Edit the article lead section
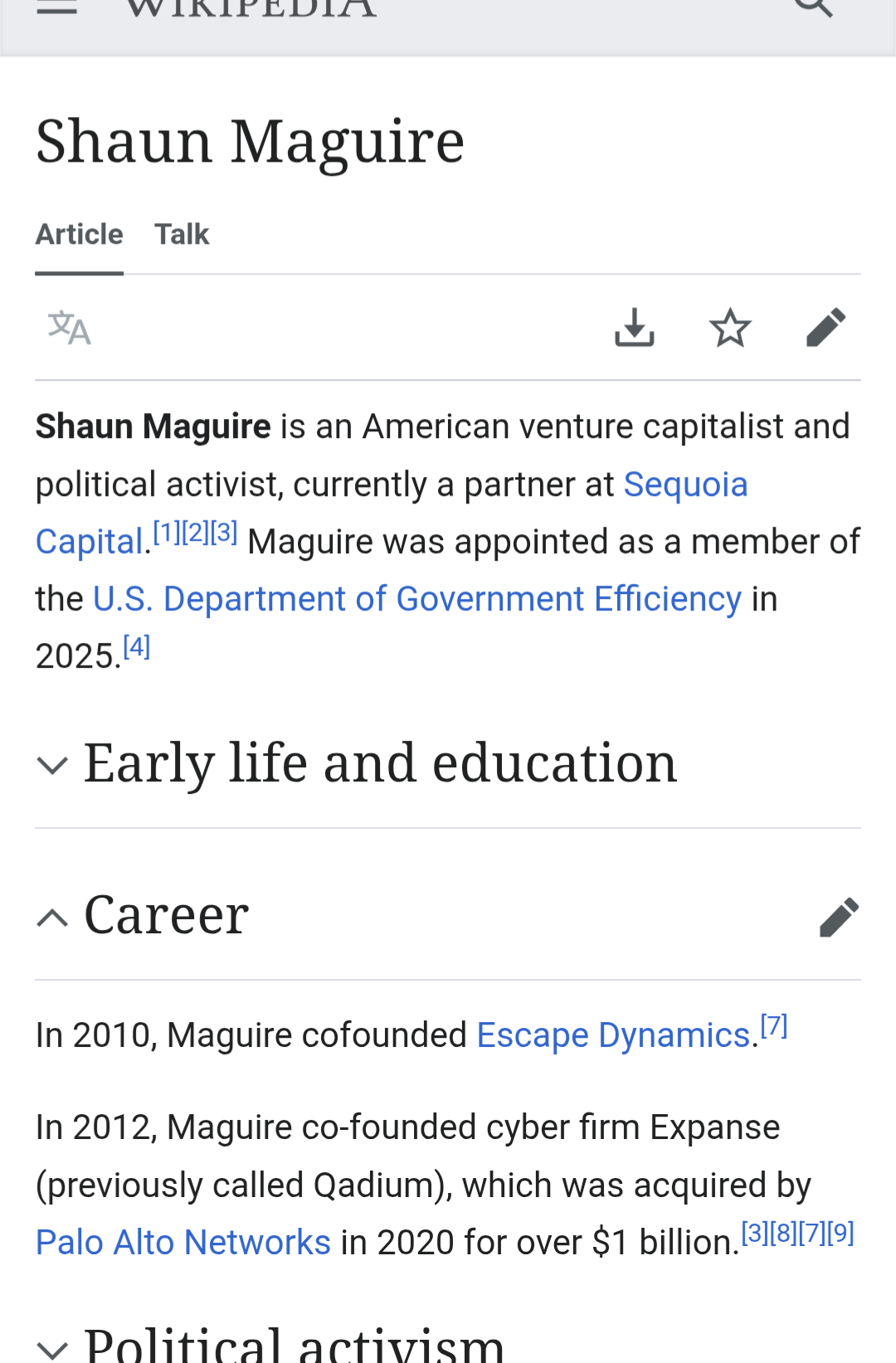 click(825, 328)
